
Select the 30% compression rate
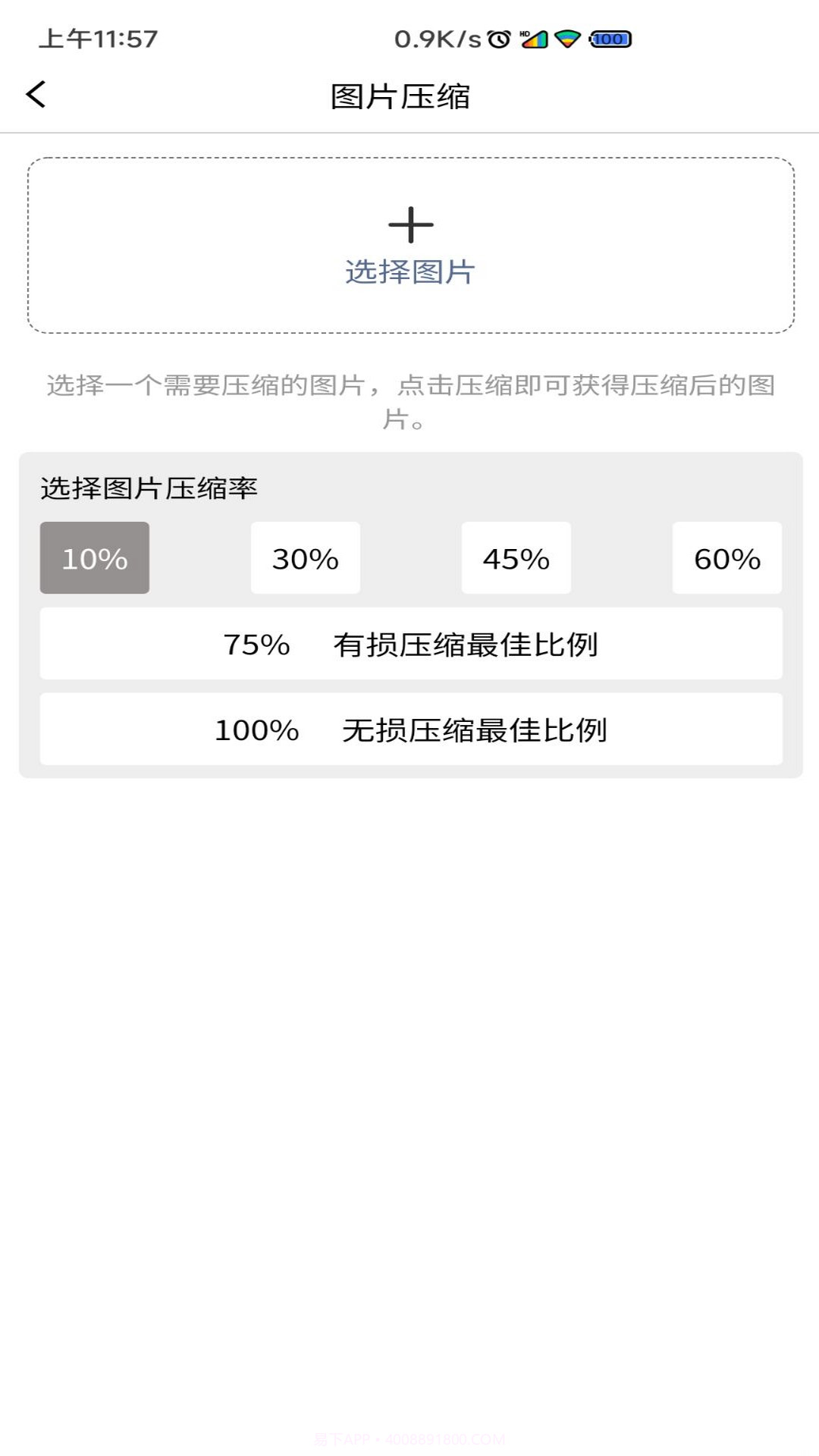(x=305, y=558)
